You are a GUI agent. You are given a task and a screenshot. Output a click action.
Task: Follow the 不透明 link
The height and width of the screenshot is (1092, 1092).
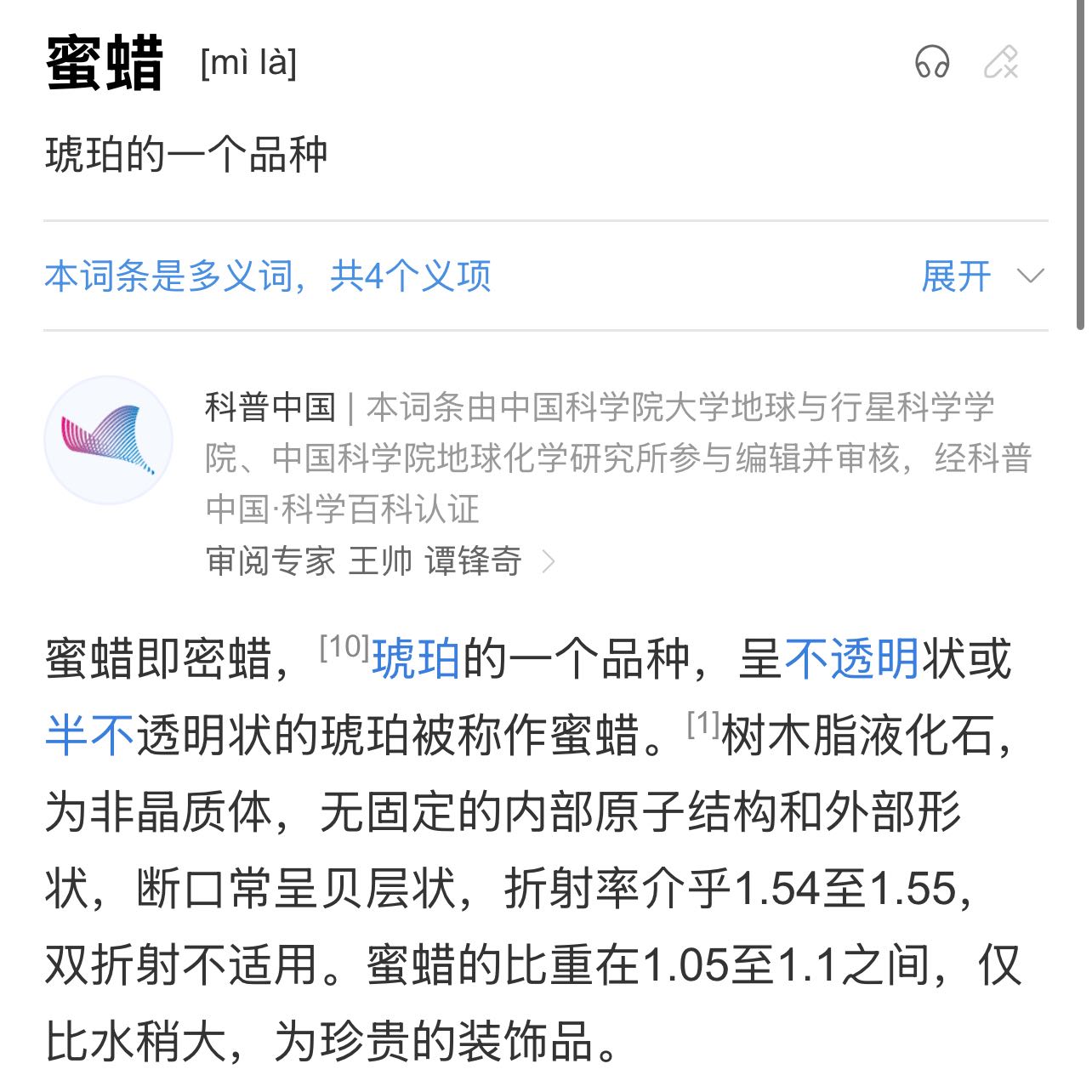point(851,659)
